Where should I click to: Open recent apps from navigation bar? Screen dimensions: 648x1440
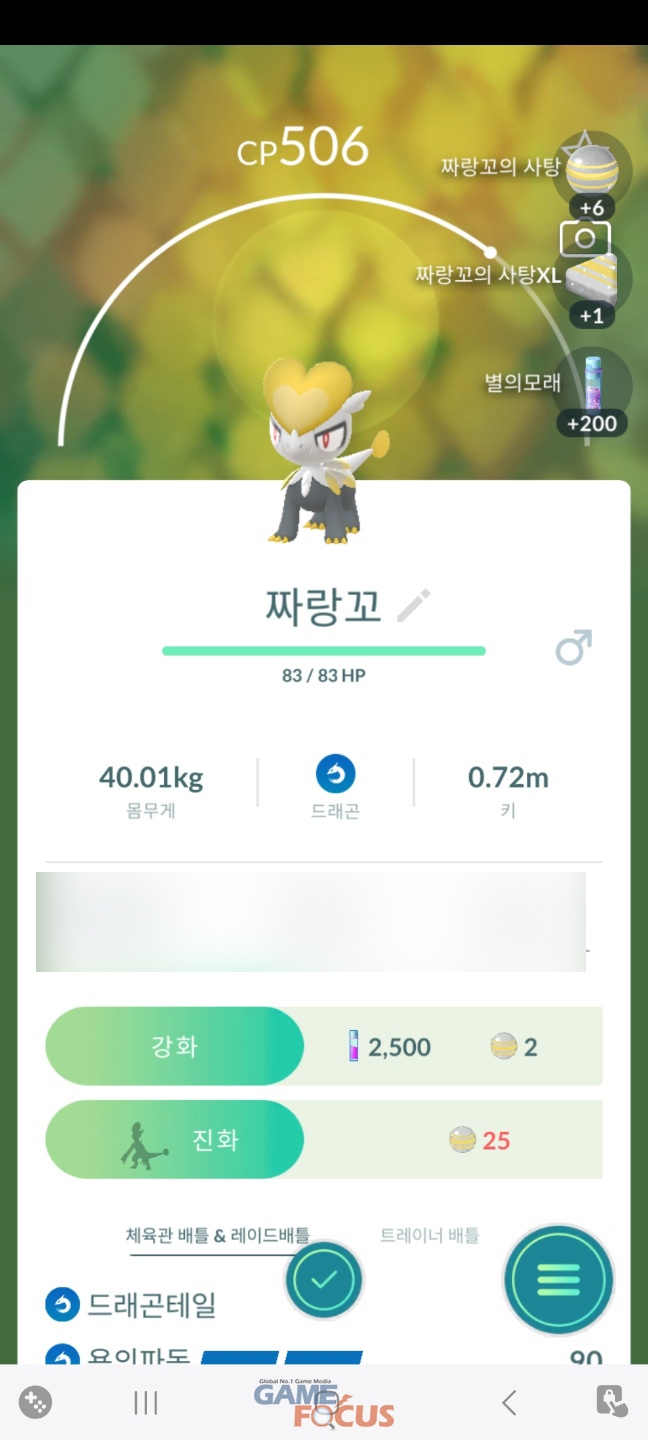pyautogui.click(x=146, y=1403)
